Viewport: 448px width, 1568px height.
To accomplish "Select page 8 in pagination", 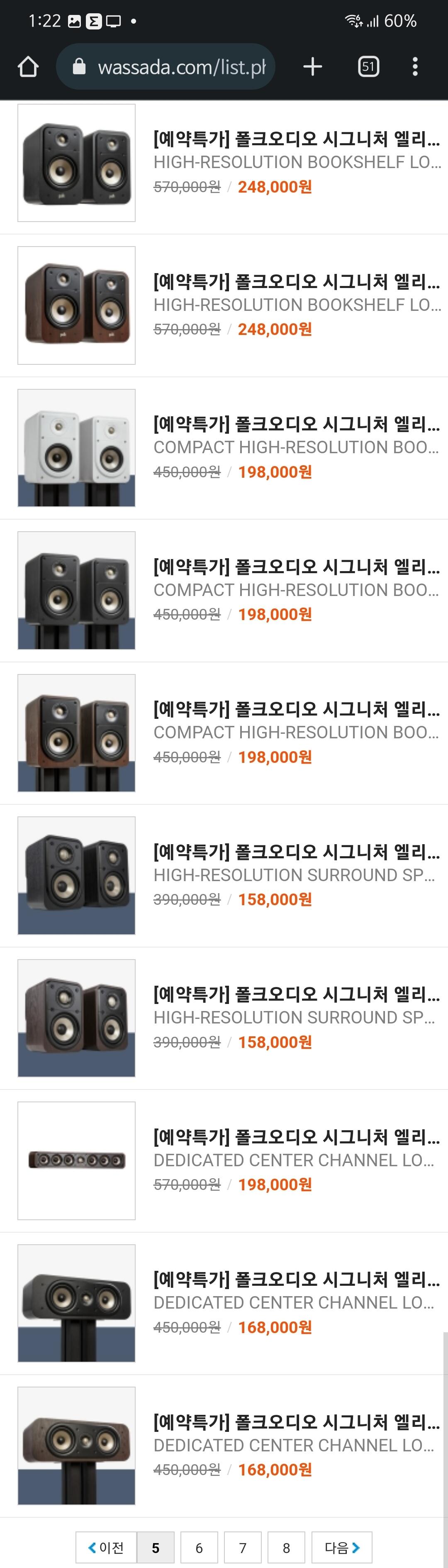I will [286, 1547].
